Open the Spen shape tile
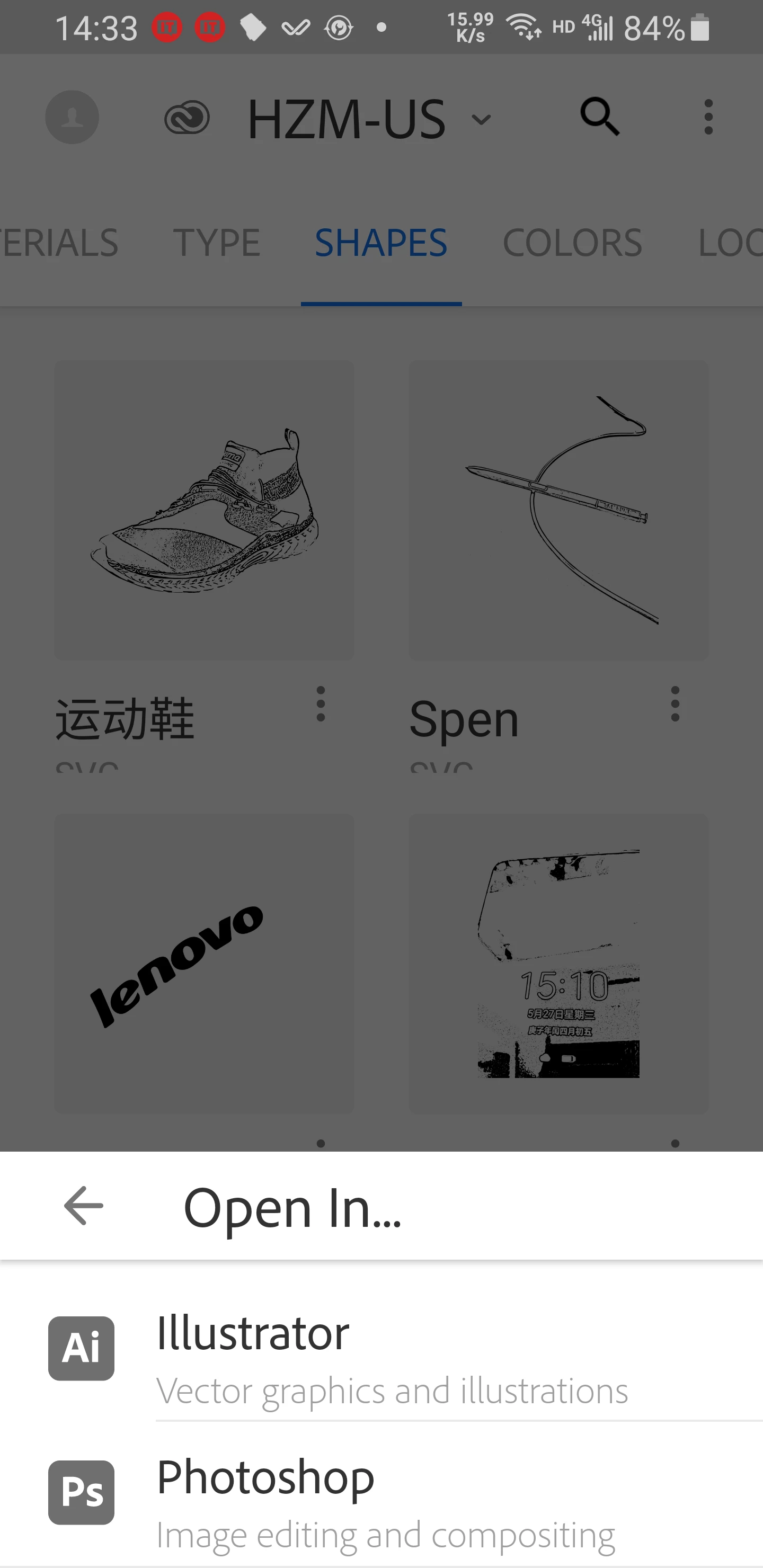The width and height of the screenshot is (763, 1568). coord(558,510)
